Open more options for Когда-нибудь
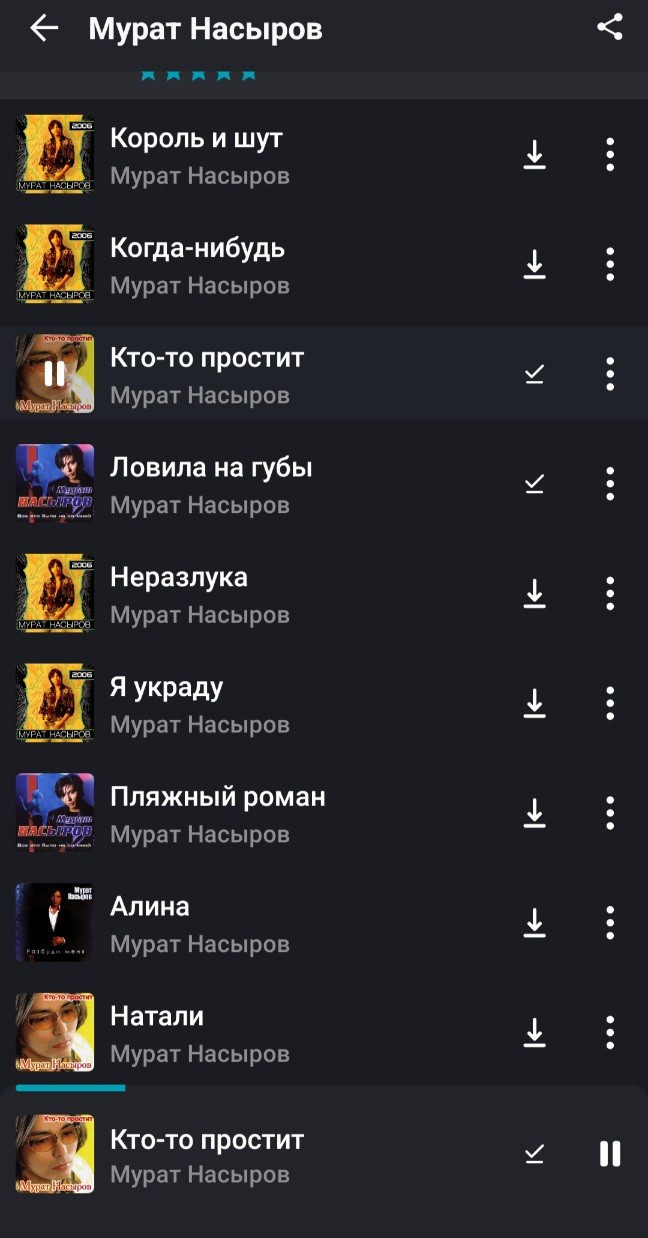This screenshot has height=1238, width=648. point(610,264)
